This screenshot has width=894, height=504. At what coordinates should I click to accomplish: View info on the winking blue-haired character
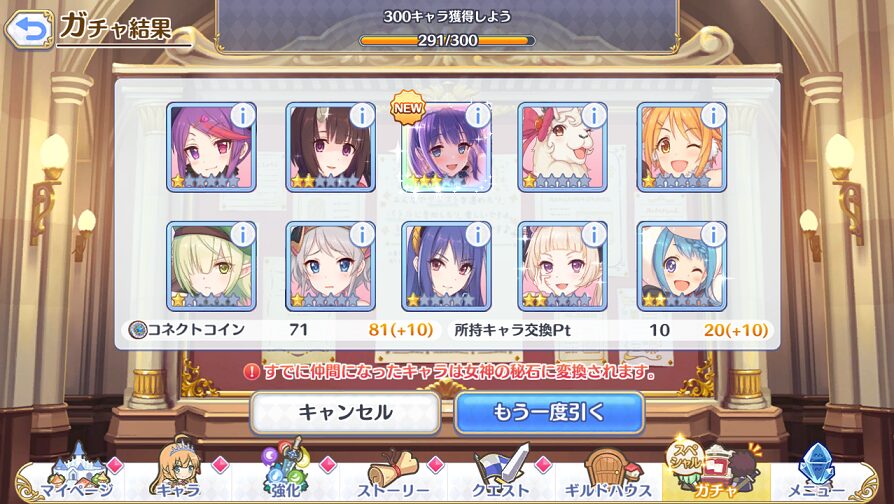(x=713, y=234)
